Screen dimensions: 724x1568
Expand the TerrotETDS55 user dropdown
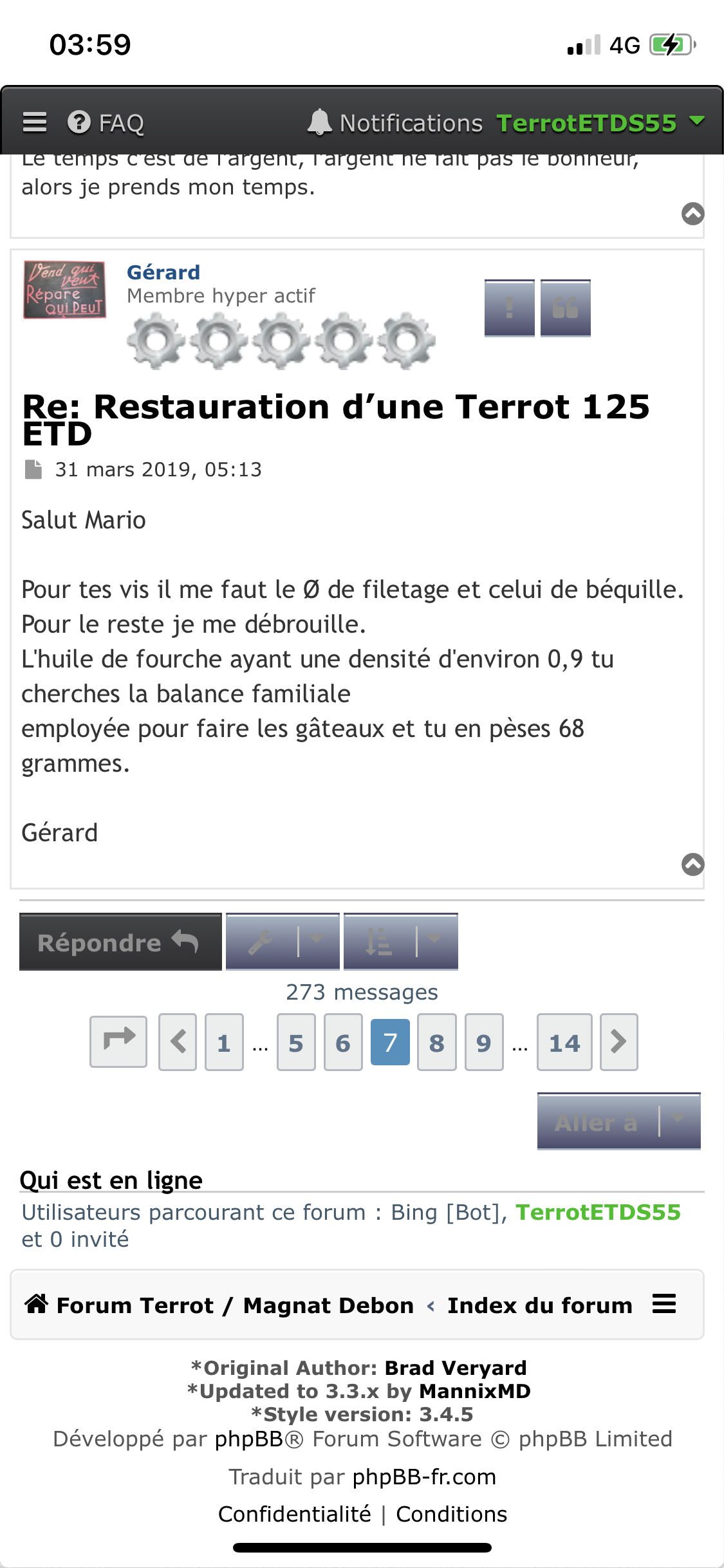(x=600, y=122)
